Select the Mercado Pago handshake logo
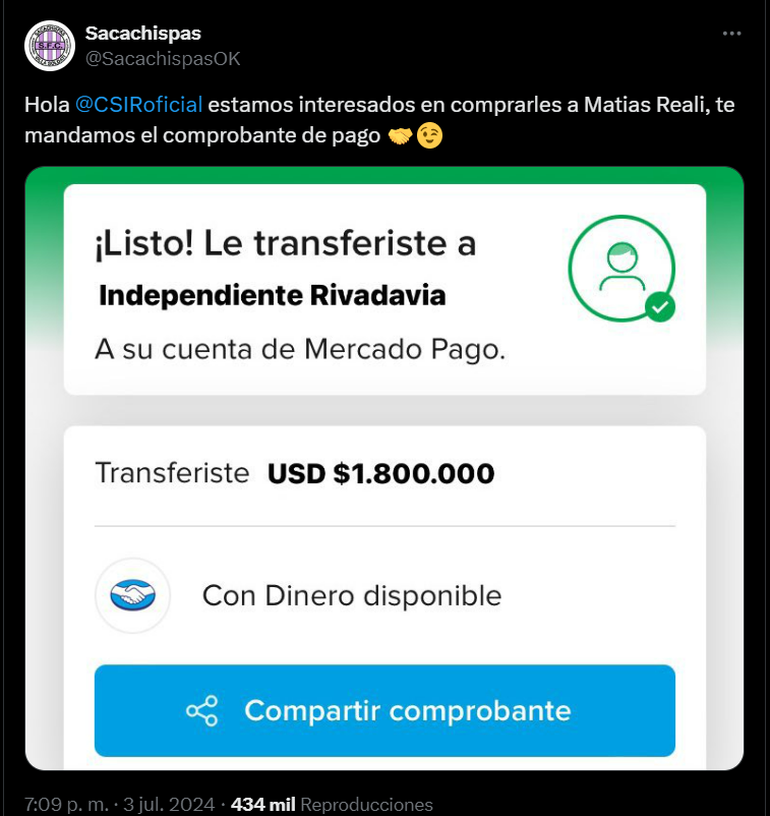This screenshot has height=816, width=770. 134,595
